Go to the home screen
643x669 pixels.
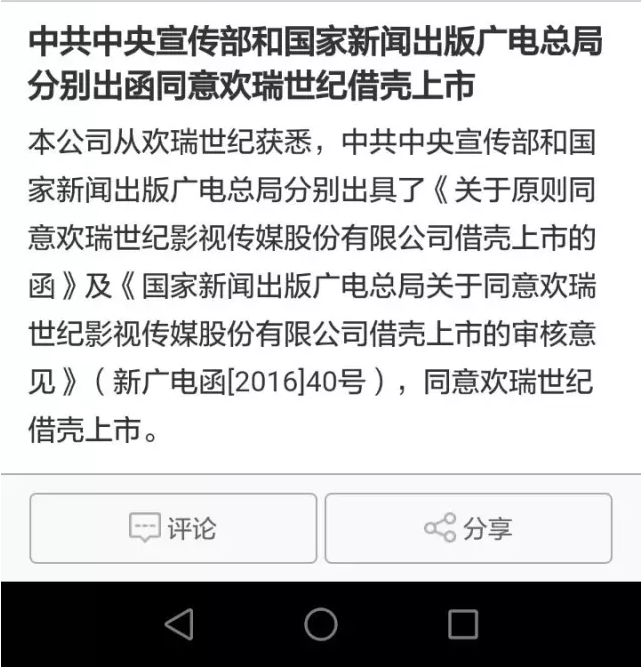[x=321, y=625]
